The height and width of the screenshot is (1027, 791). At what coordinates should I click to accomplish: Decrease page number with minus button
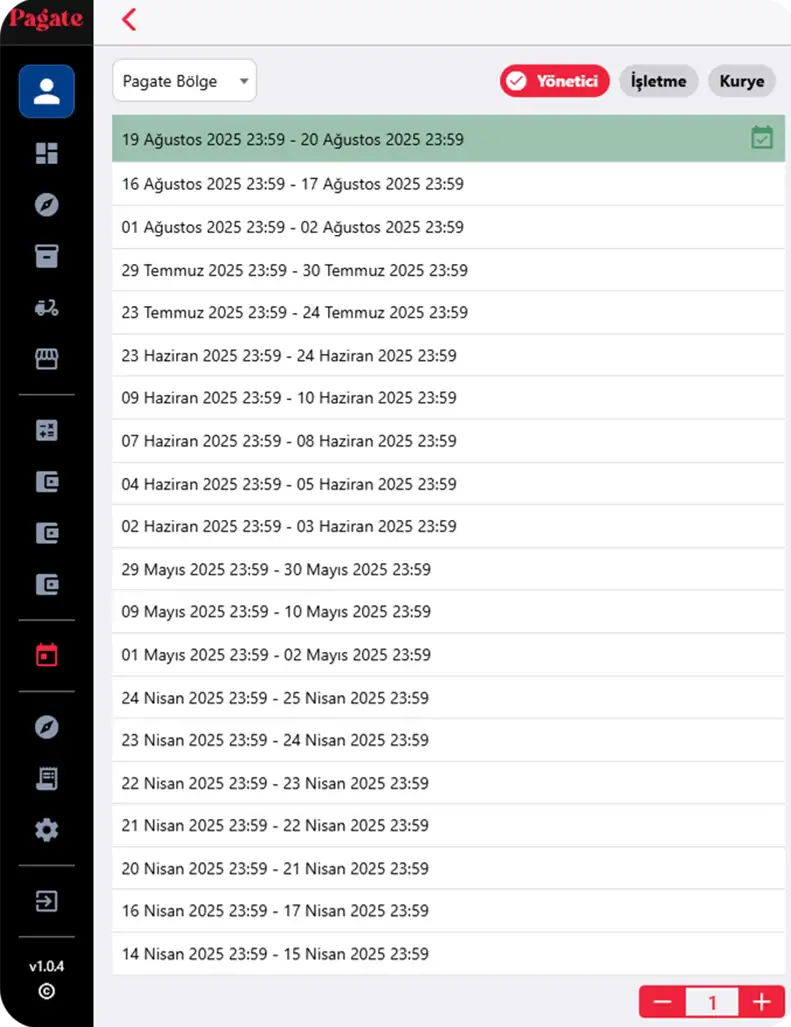(662, 1002)
